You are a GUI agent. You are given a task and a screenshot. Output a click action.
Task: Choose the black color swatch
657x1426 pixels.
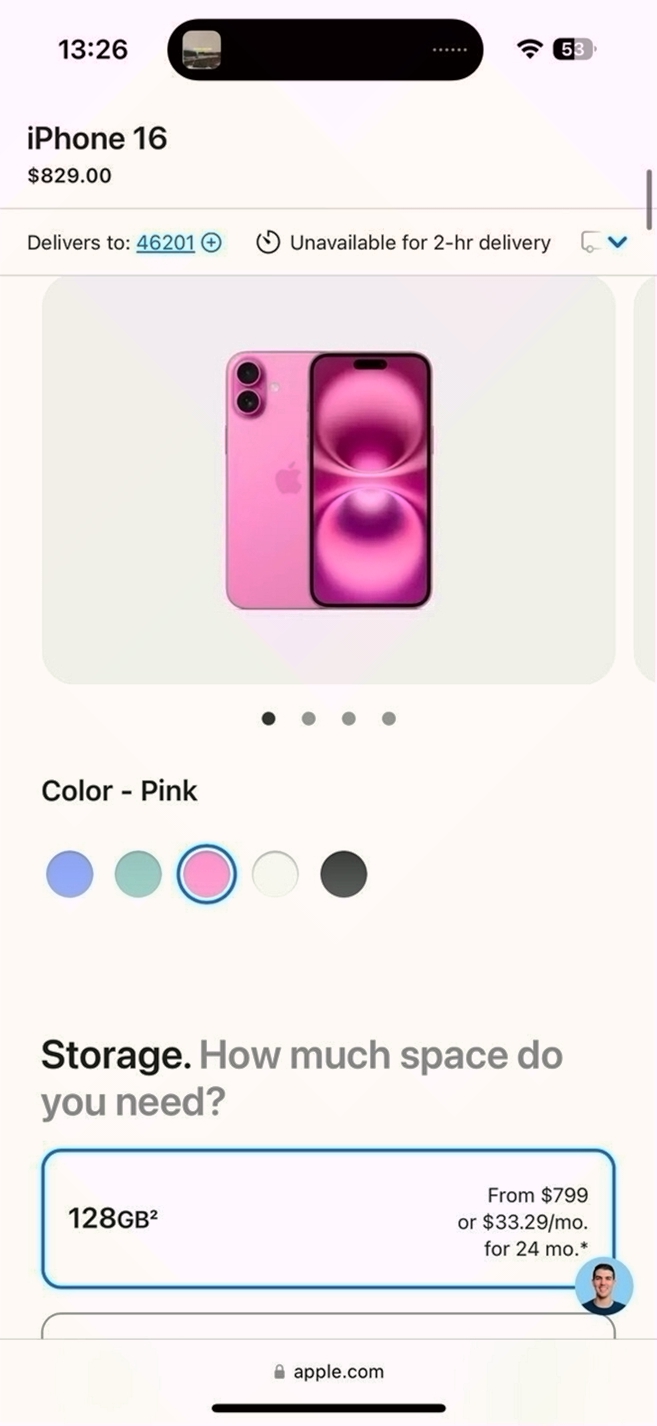click(344, 875)
